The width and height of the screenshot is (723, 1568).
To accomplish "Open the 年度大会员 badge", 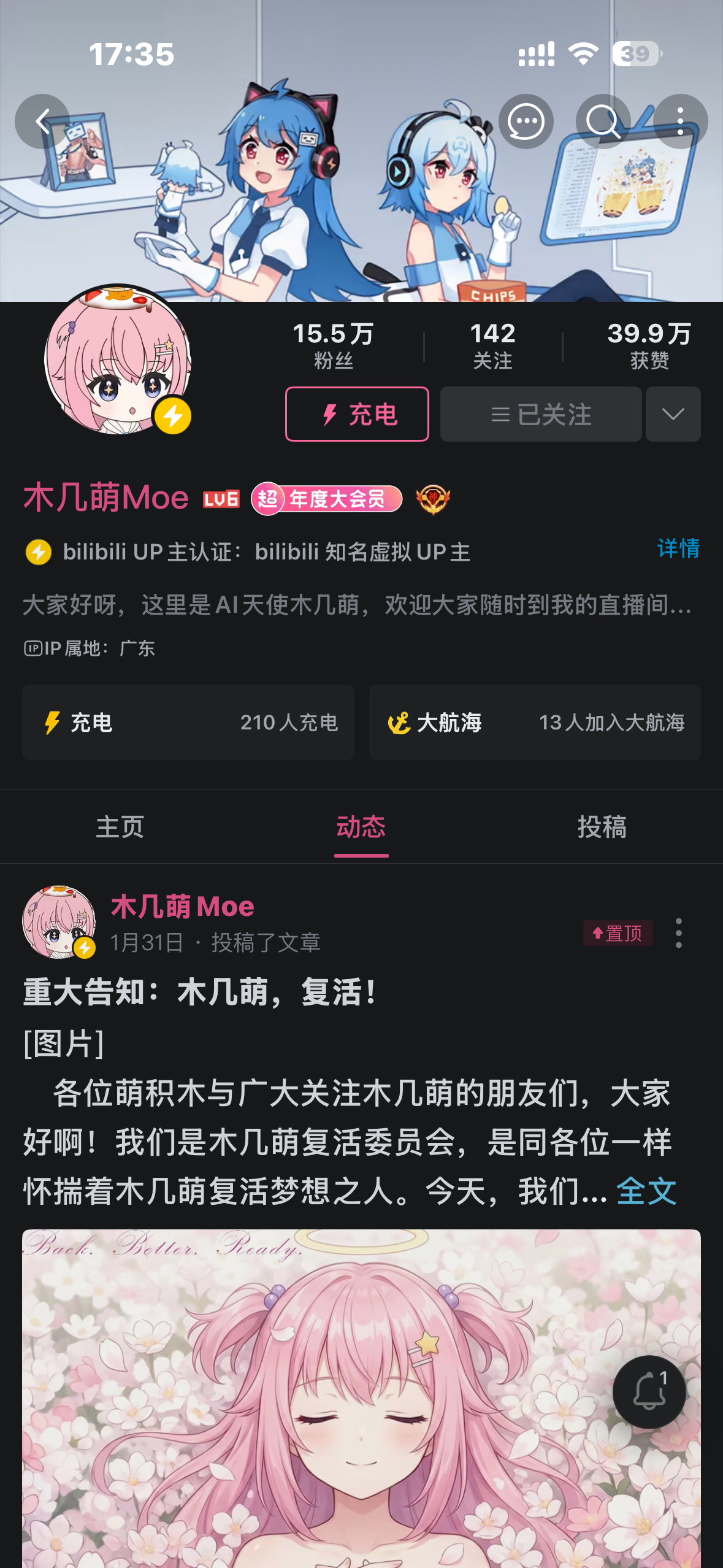I will (x=327, y=499).
